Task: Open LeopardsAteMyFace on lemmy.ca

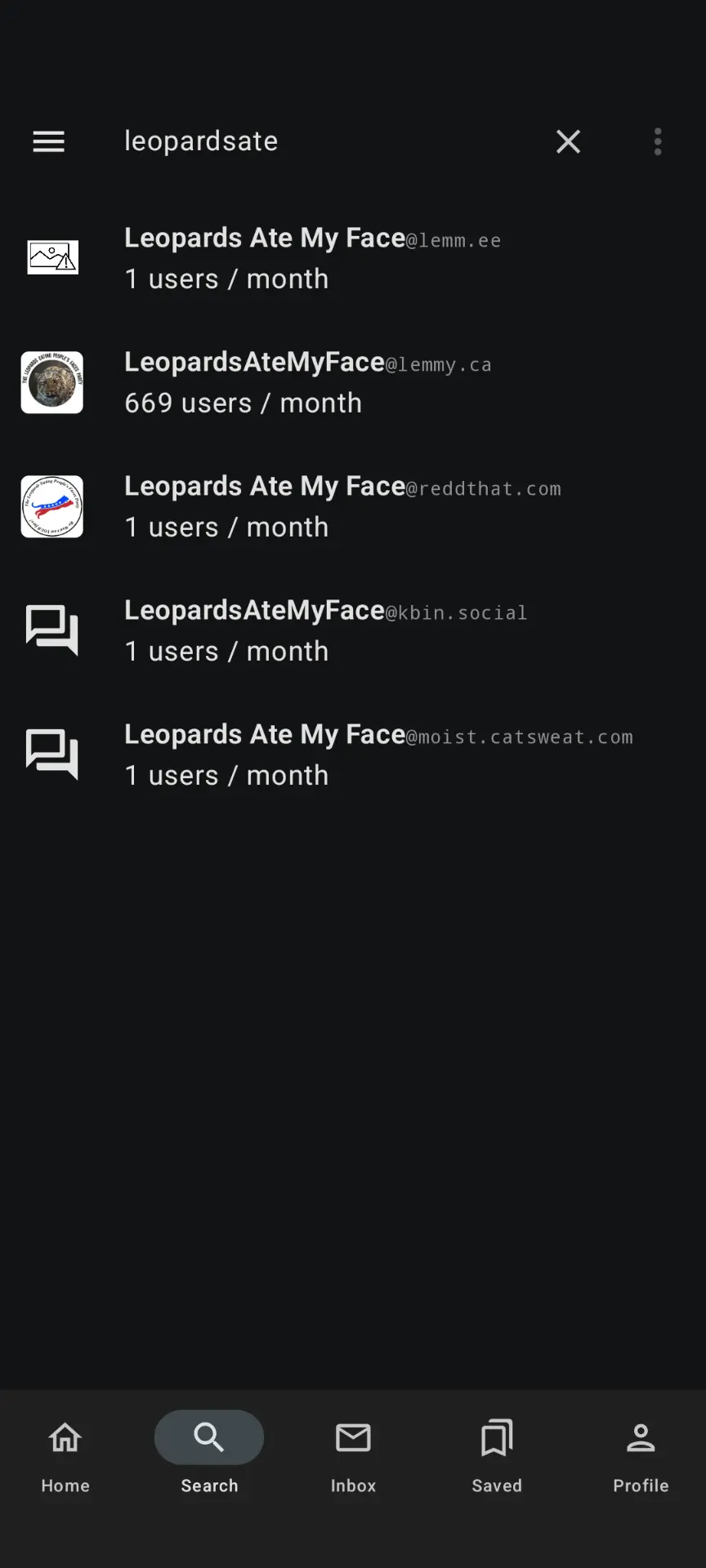Action: click(353, 382)
